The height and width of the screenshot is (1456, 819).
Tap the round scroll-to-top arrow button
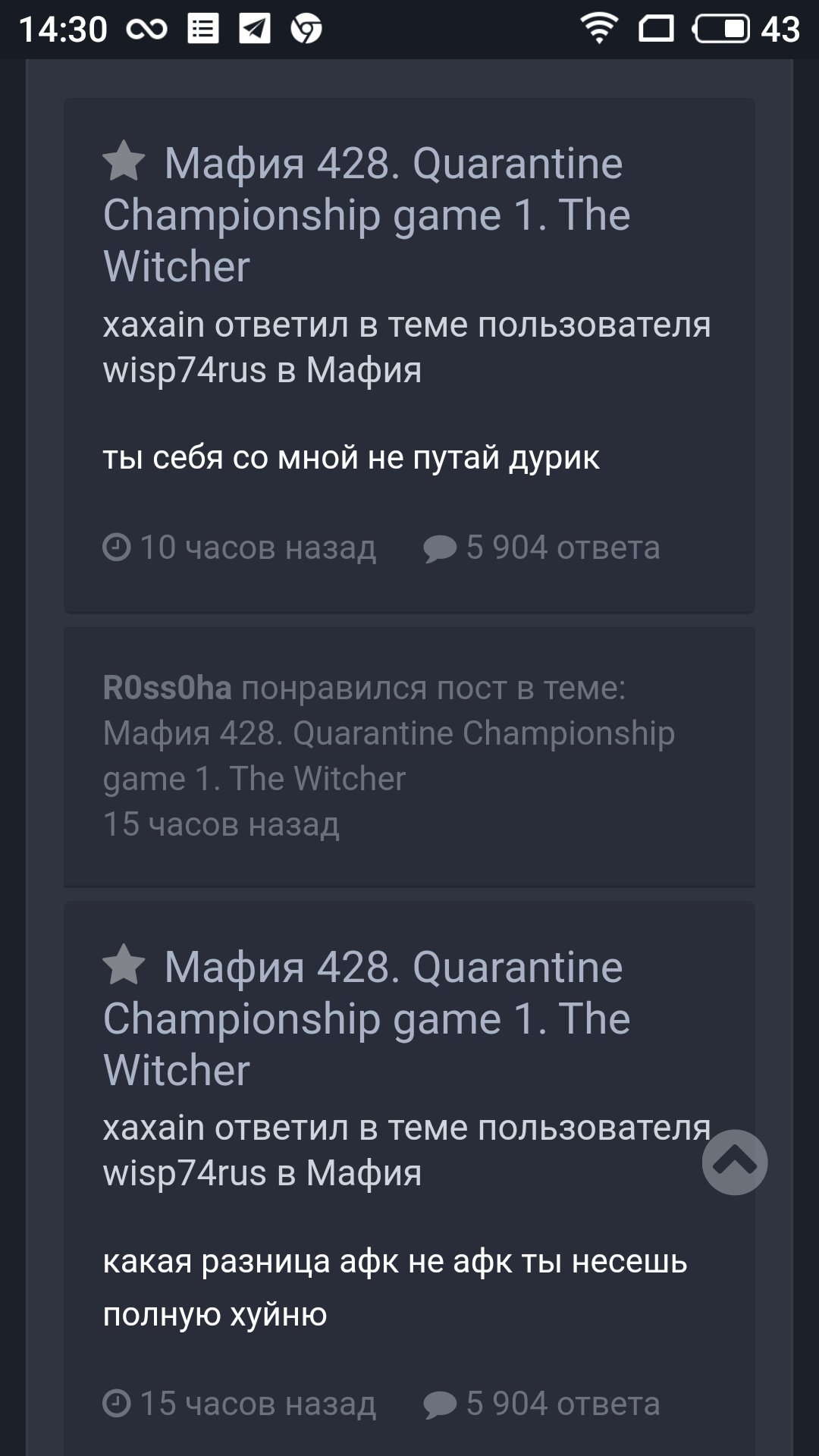point(734,1162)
